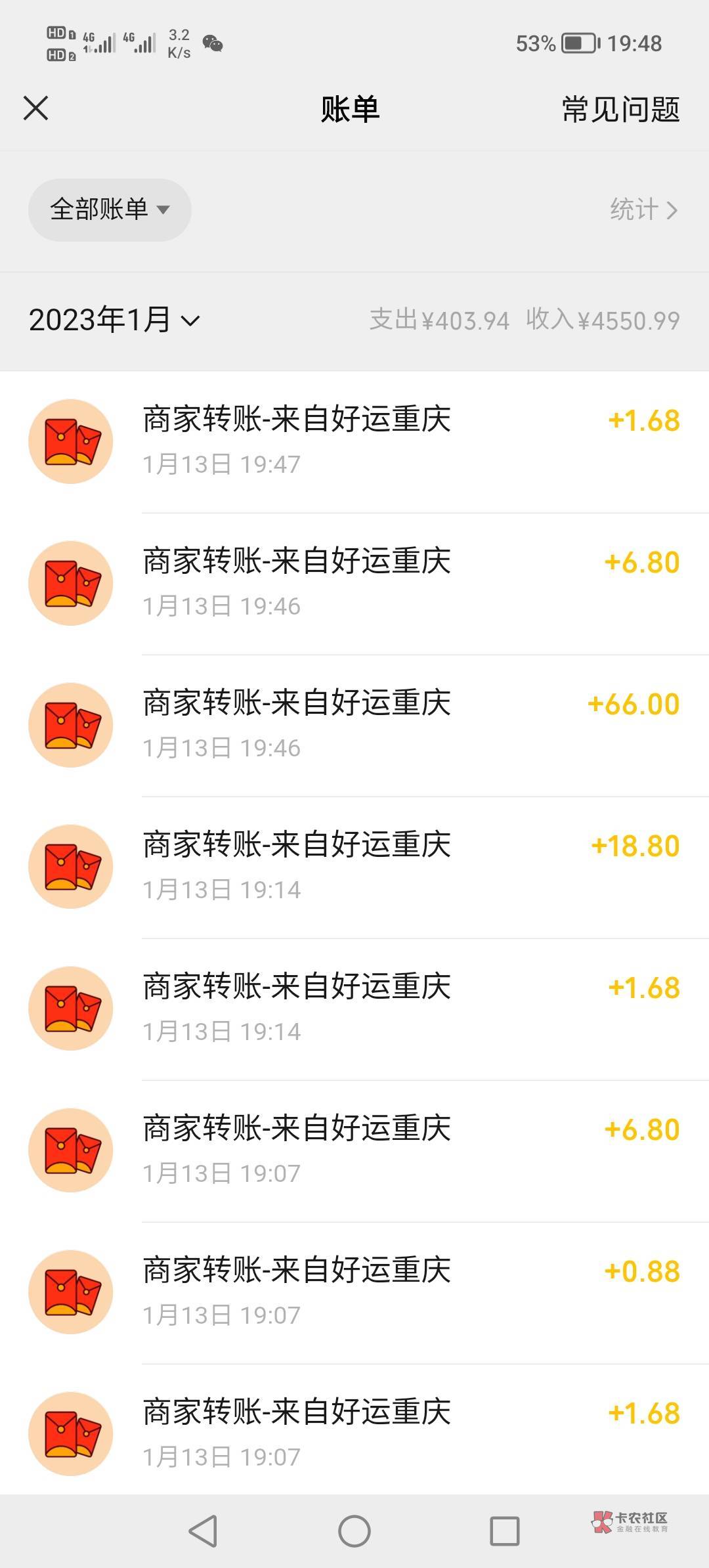Go to home screen via circle button
This screenshot has width=709, height=1568.
354,1531
